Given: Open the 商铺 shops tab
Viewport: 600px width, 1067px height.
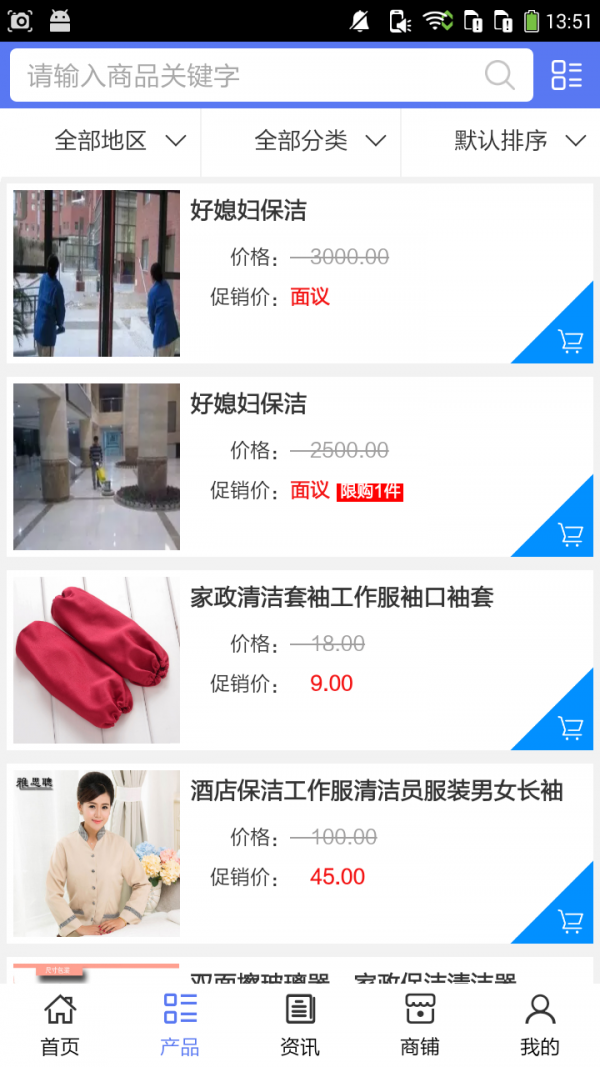Looking at the screenshot, I should pos(420,1025).
